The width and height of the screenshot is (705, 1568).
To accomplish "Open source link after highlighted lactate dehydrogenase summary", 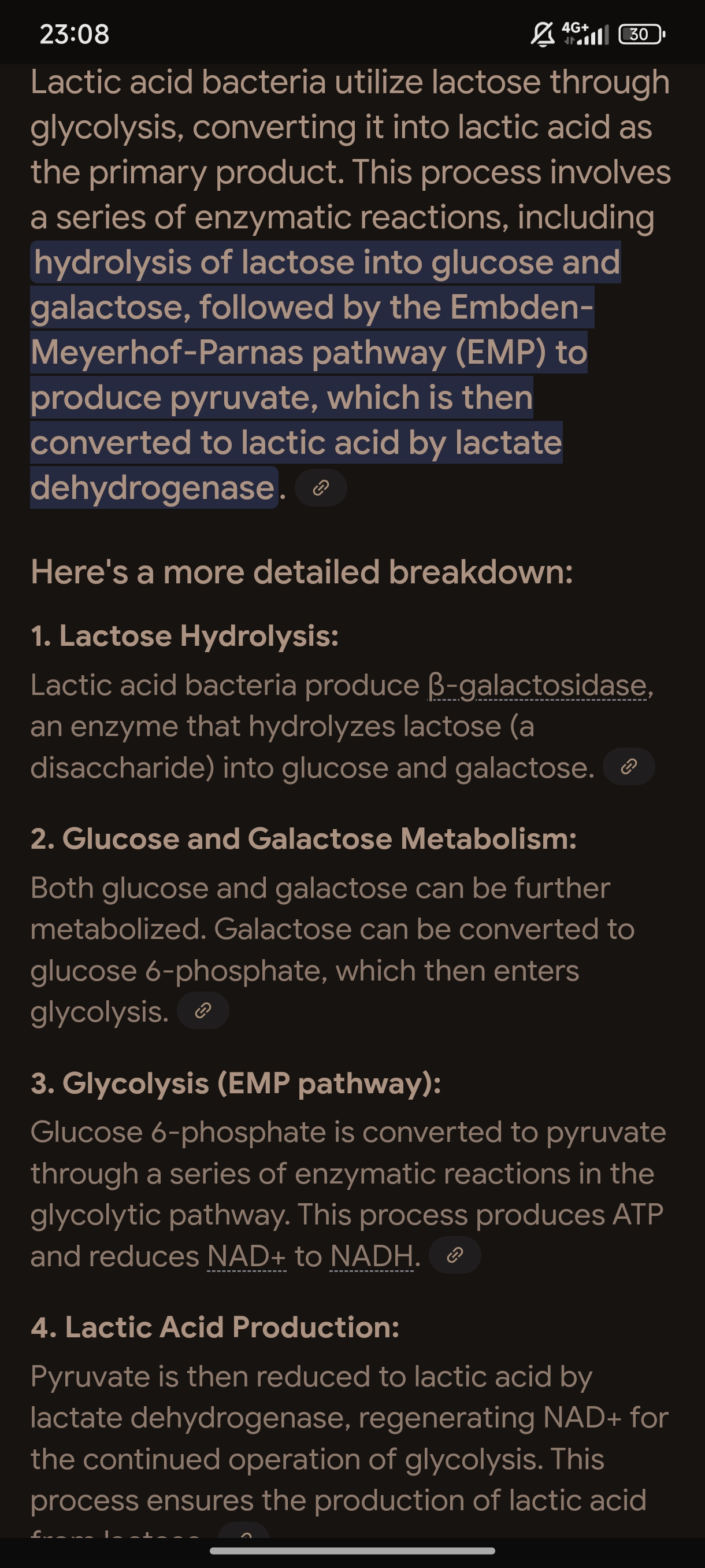I will (x=321, y=487).
